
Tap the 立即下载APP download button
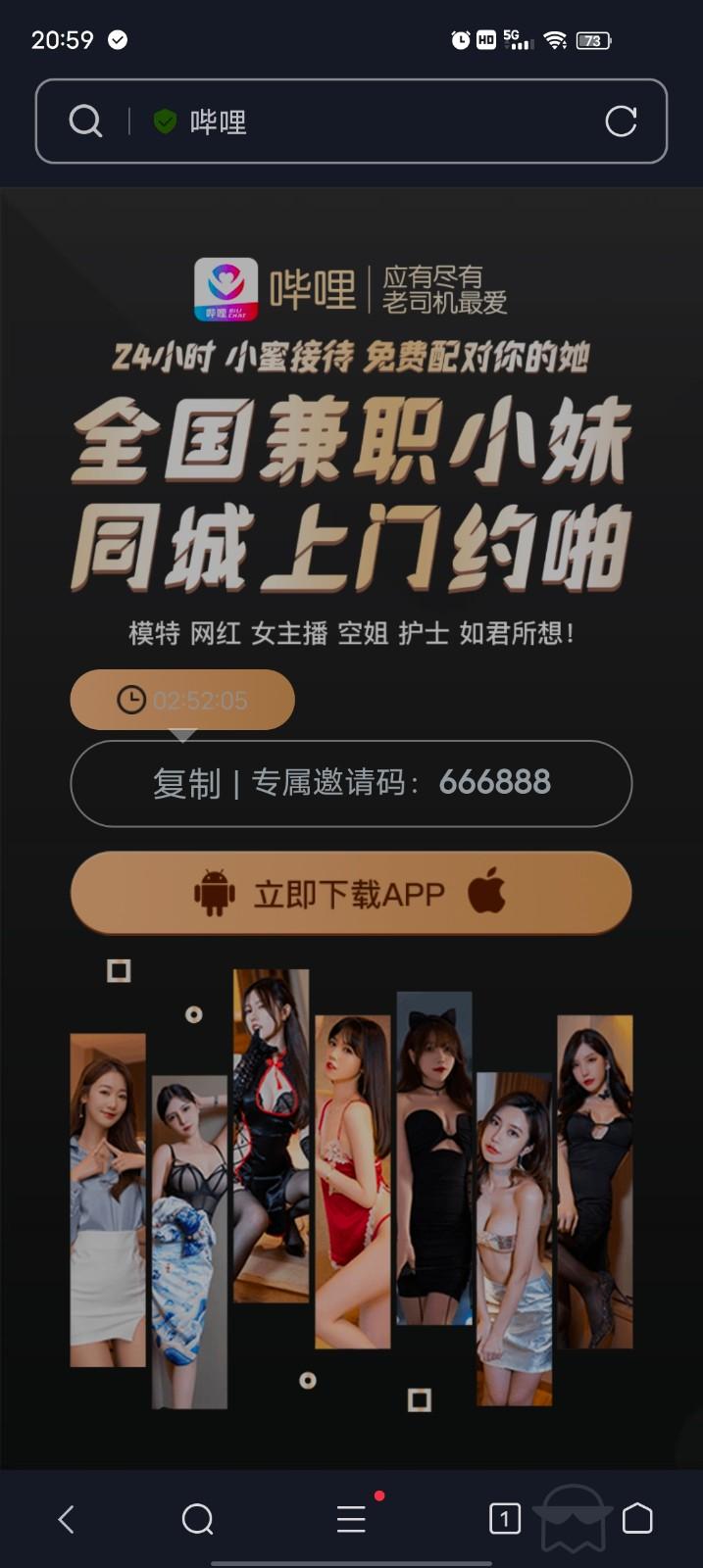(x=351, y=893)
